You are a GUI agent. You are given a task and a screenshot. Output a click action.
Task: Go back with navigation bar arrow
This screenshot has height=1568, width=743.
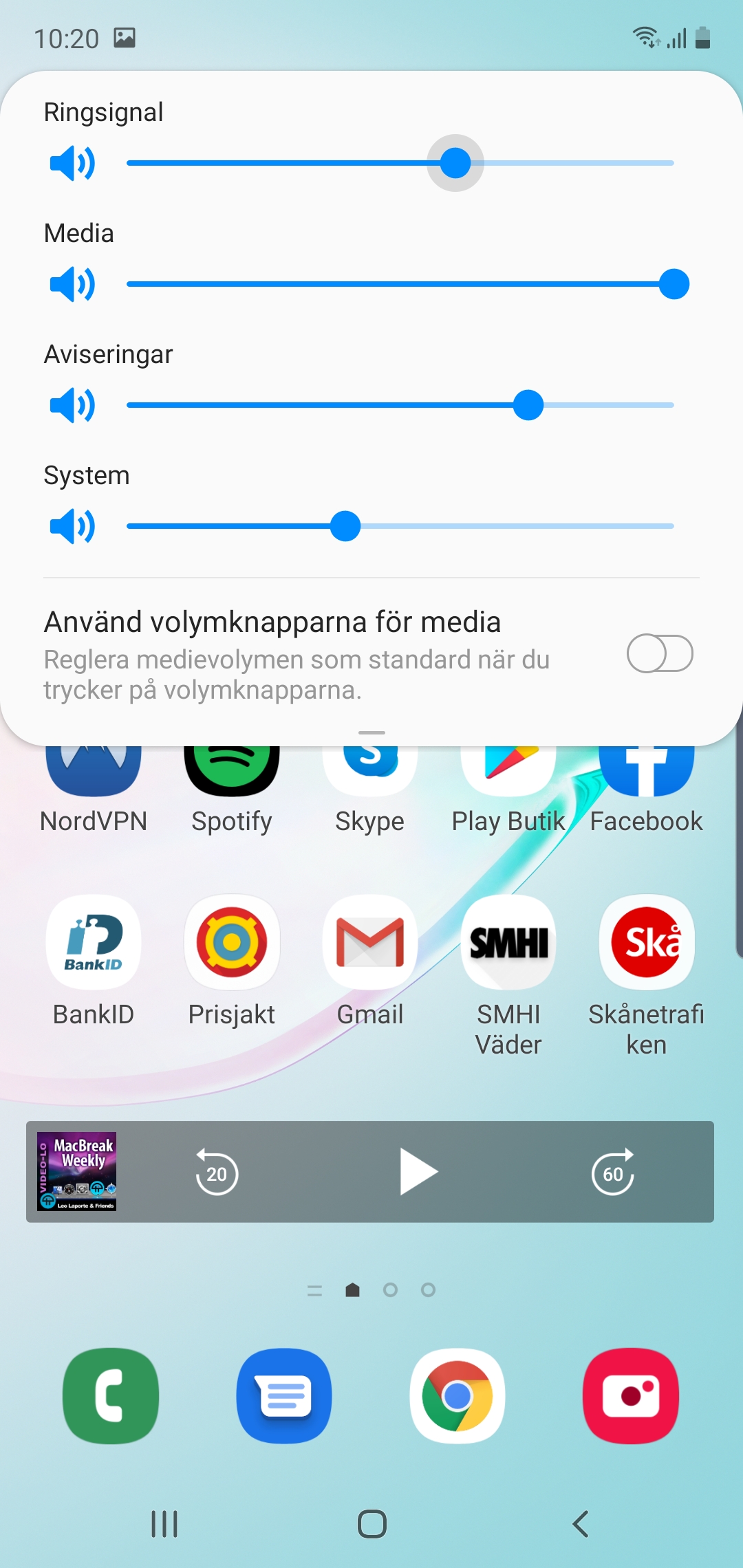(581, 1524)
